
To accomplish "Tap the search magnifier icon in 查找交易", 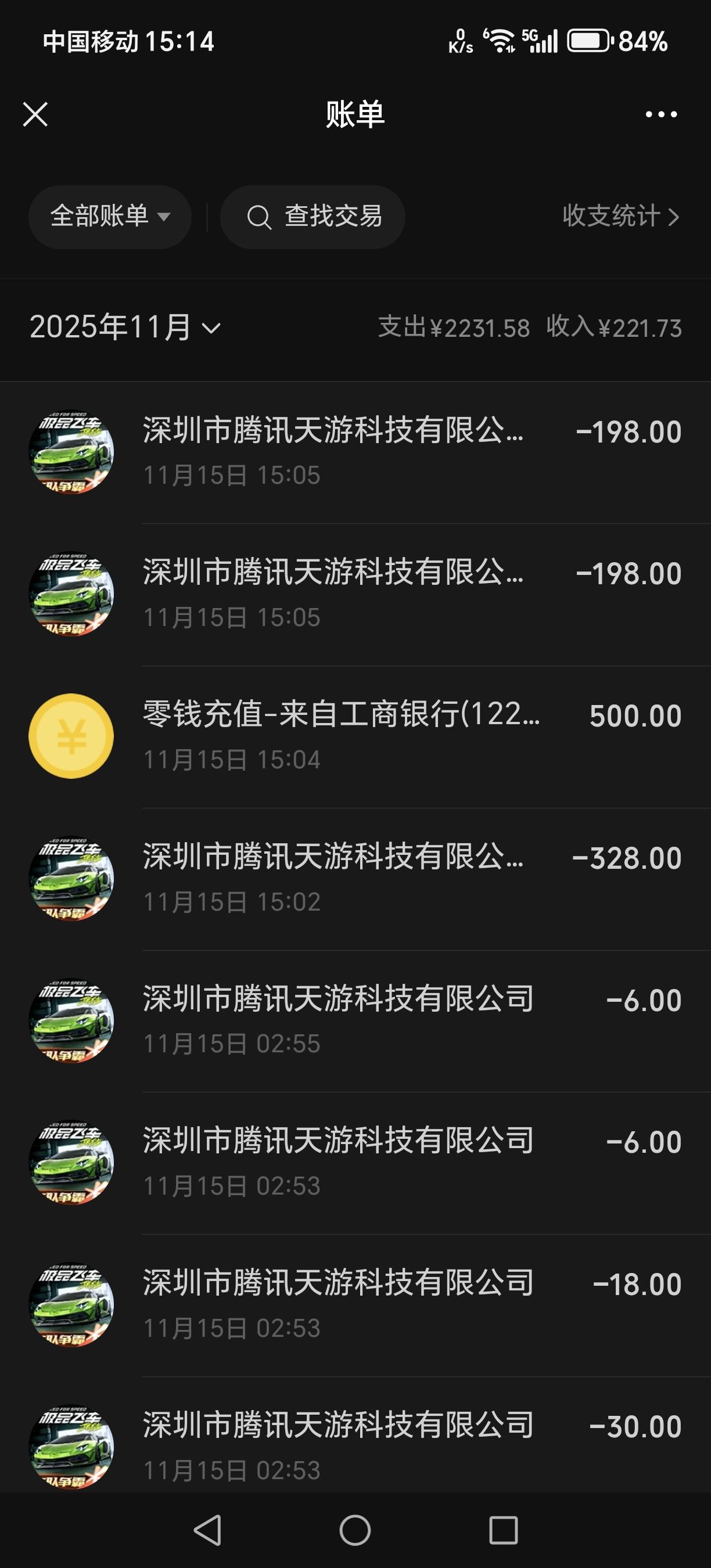I will [261, 216].
